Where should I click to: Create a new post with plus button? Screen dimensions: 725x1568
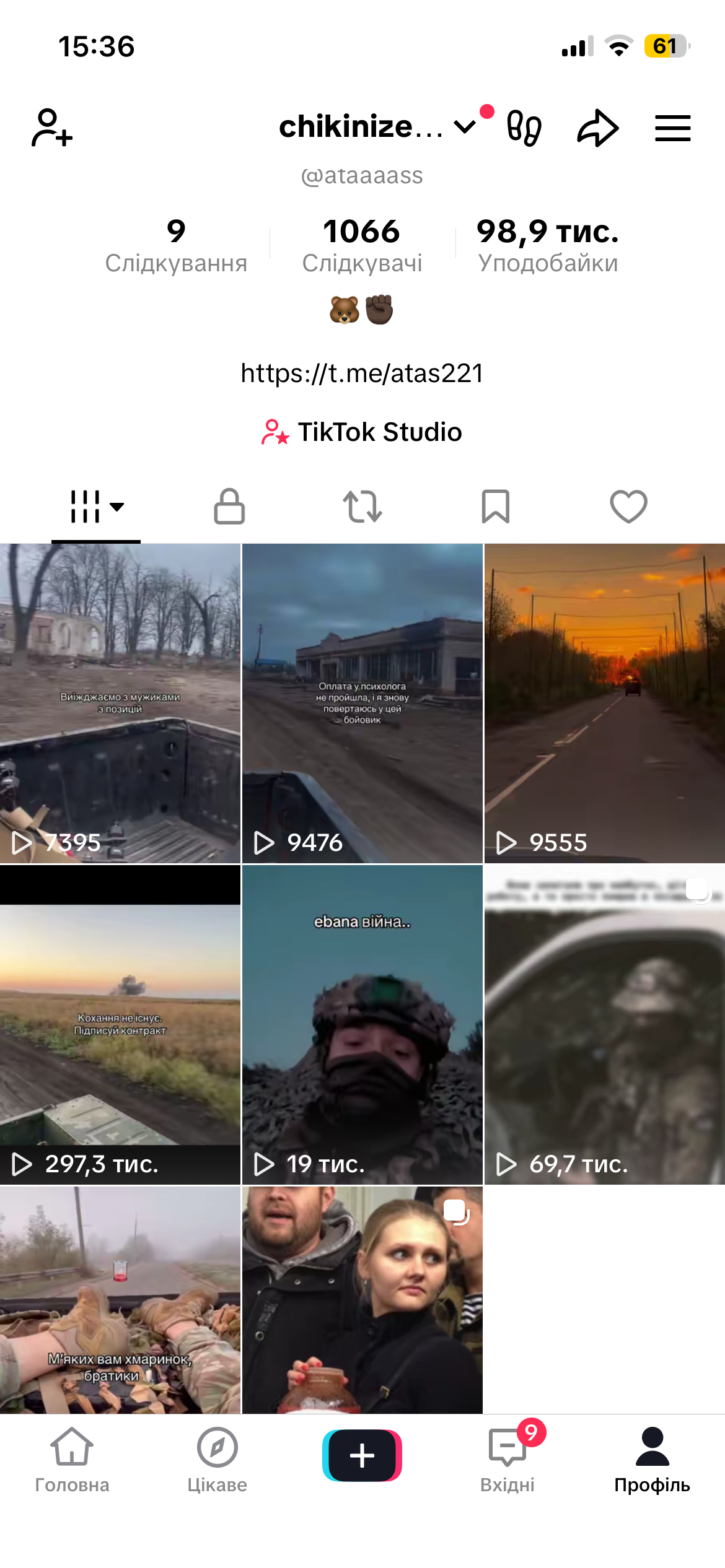362,1455
